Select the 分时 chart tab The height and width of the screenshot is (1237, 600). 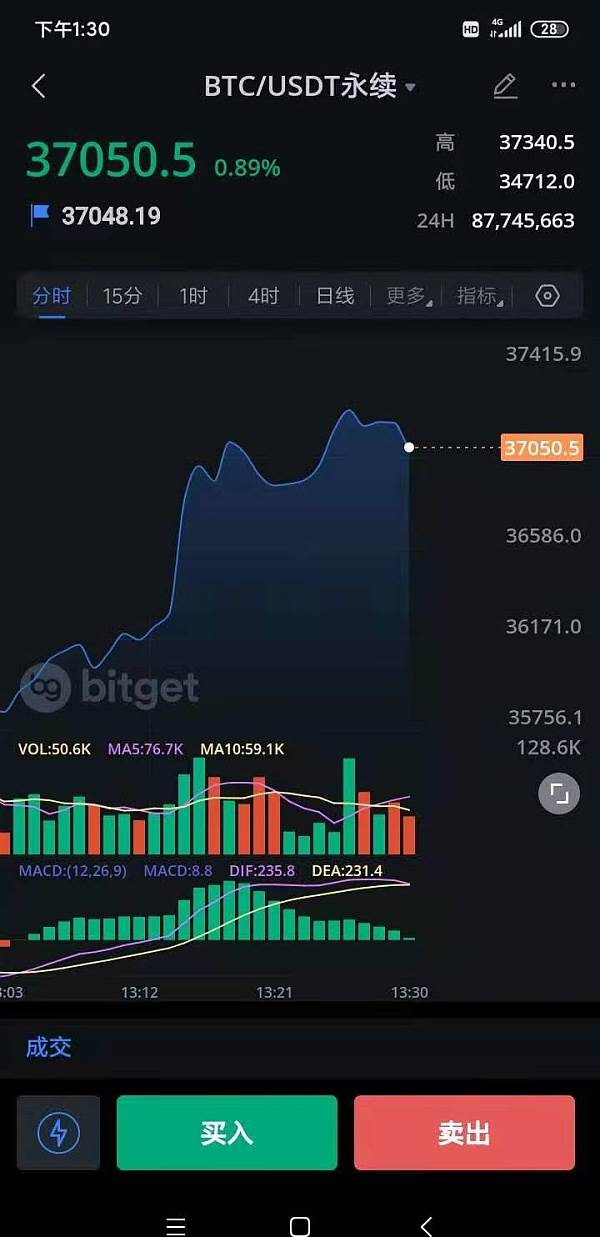pos(51,295)
